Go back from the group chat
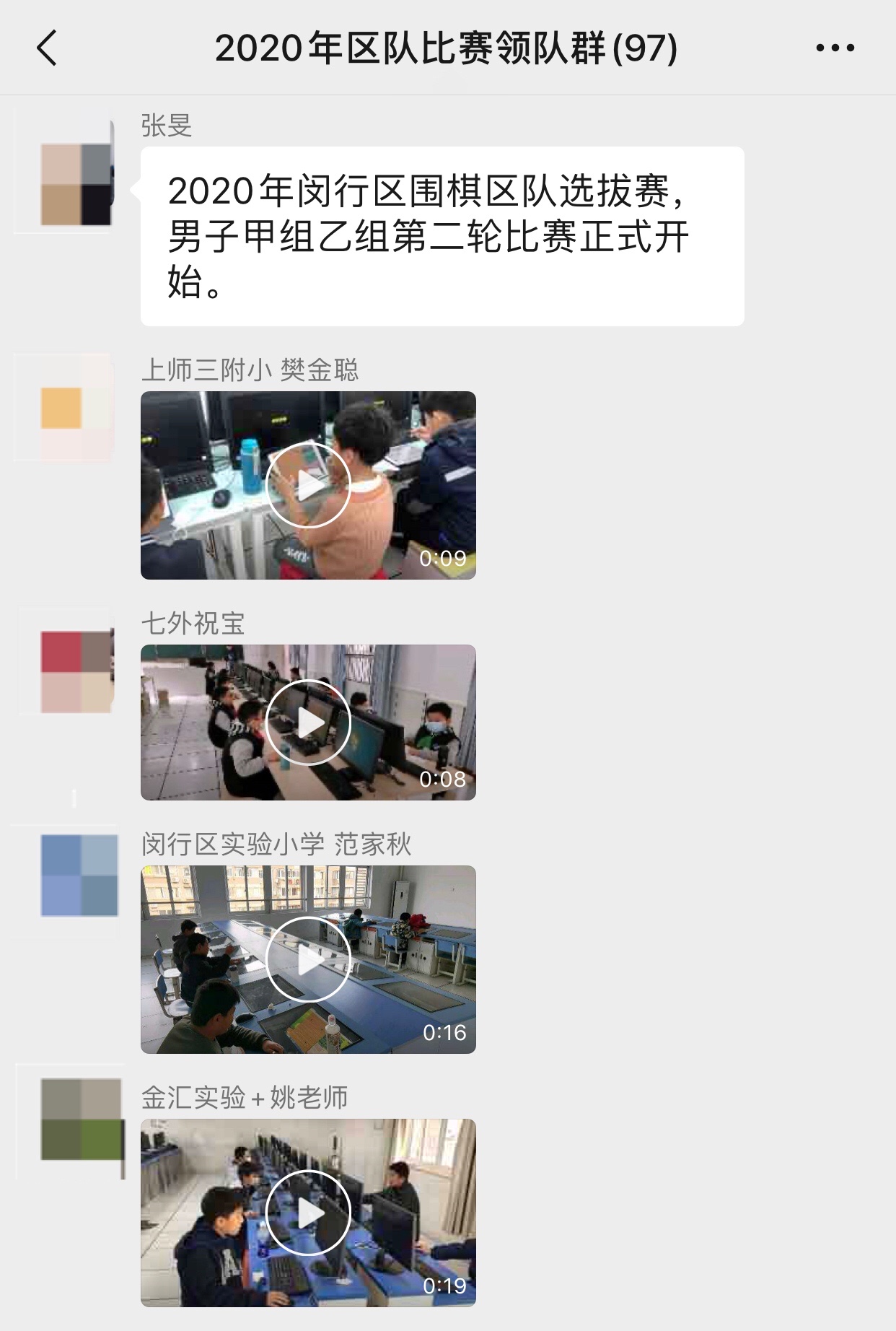This screenshot has height=1331, width=896. 47,48
